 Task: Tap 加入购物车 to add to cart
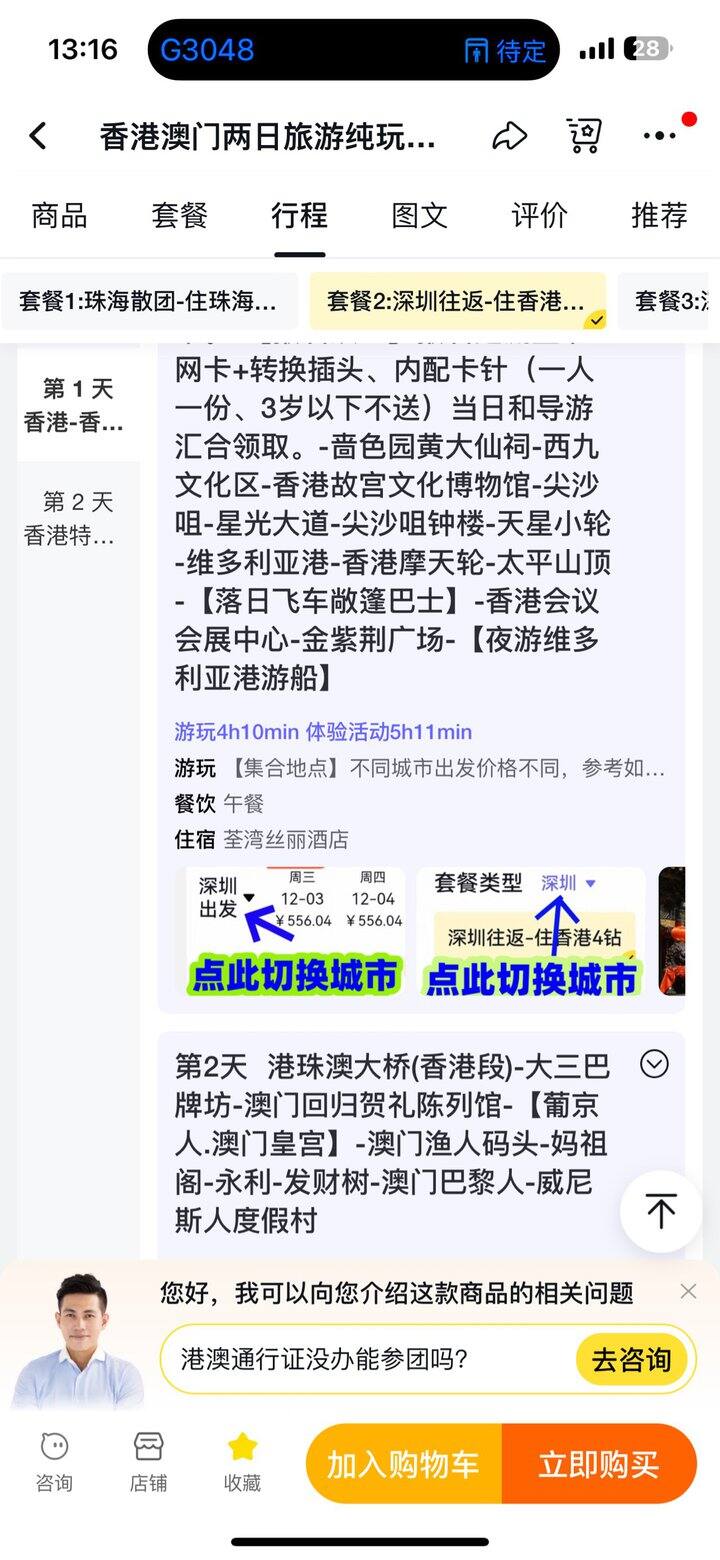[x=403, y=1464]
